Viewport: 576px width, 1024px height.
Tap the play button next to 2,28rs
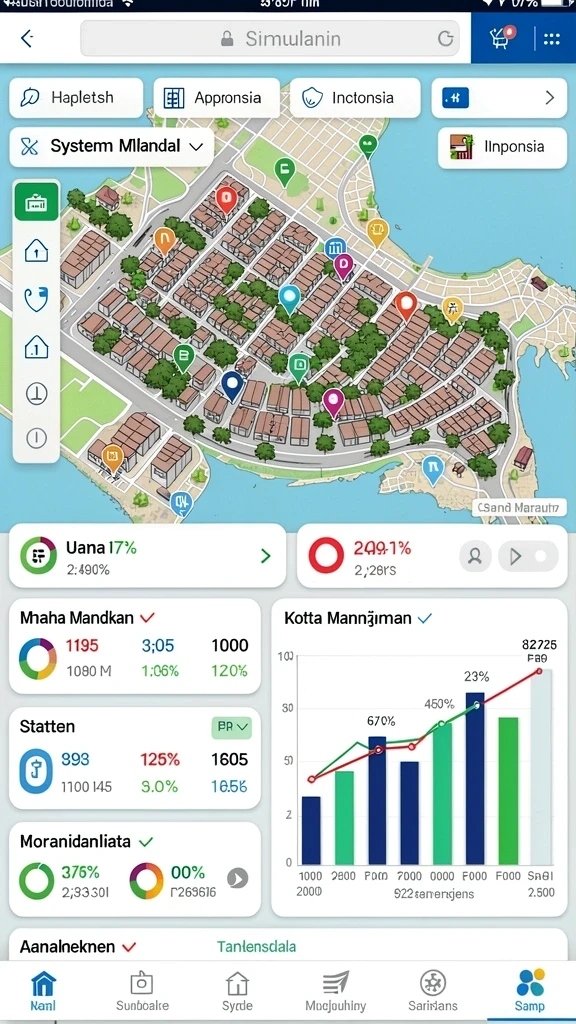tap(528, 556)
